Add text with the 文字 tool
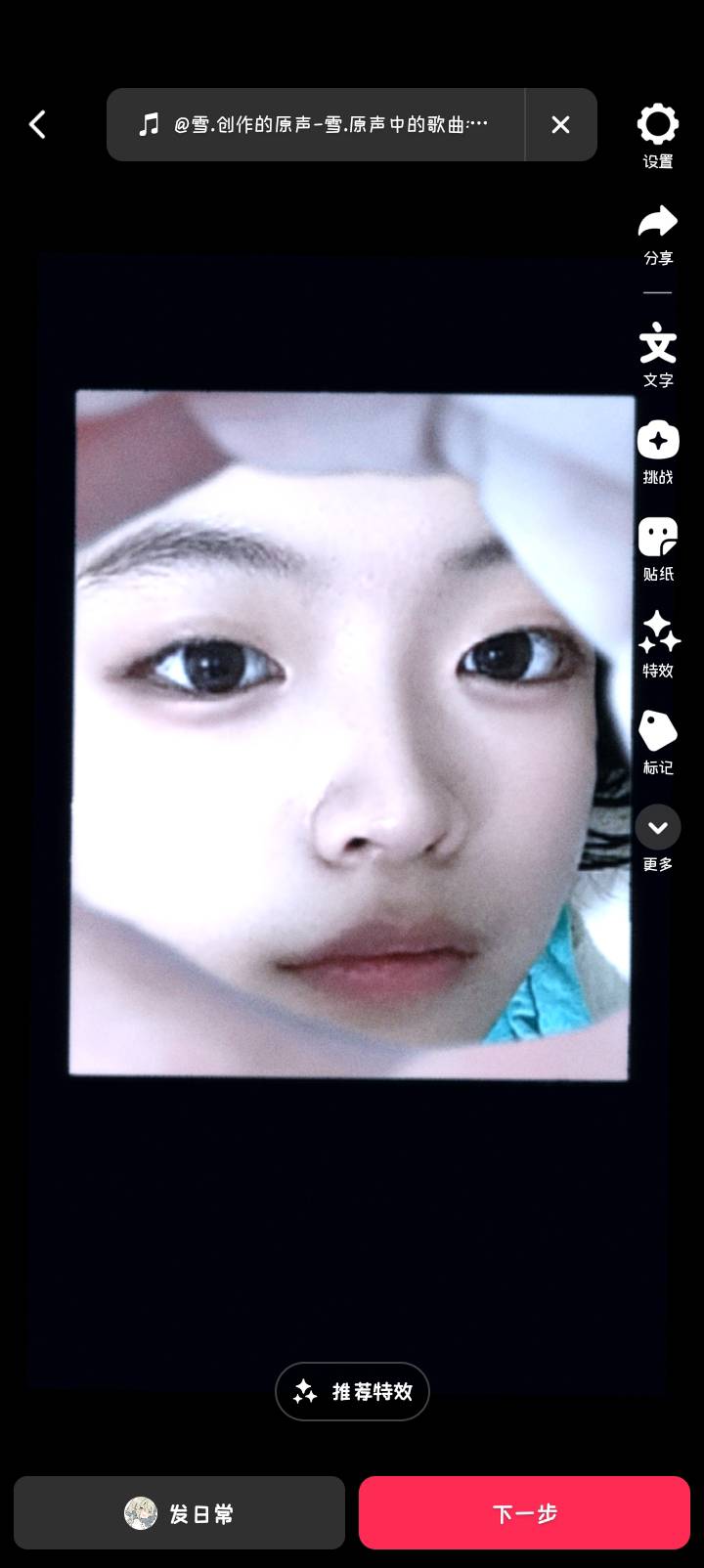This screenshot has width=704, height=1568. click(x=657, y=353)
